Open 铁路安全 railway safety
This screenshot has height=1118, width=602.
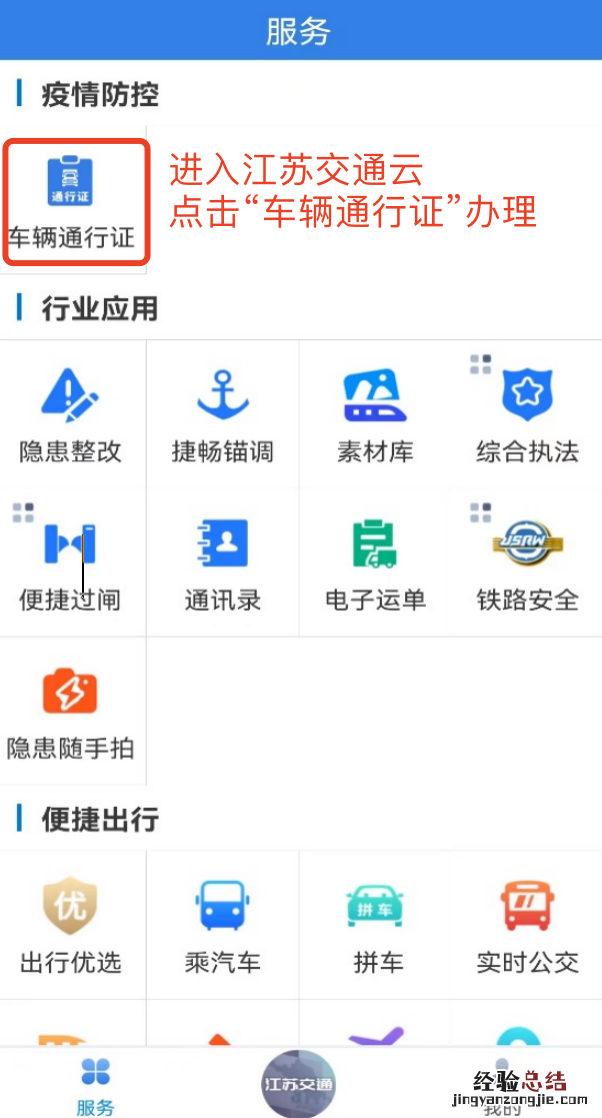coord(527,562)
